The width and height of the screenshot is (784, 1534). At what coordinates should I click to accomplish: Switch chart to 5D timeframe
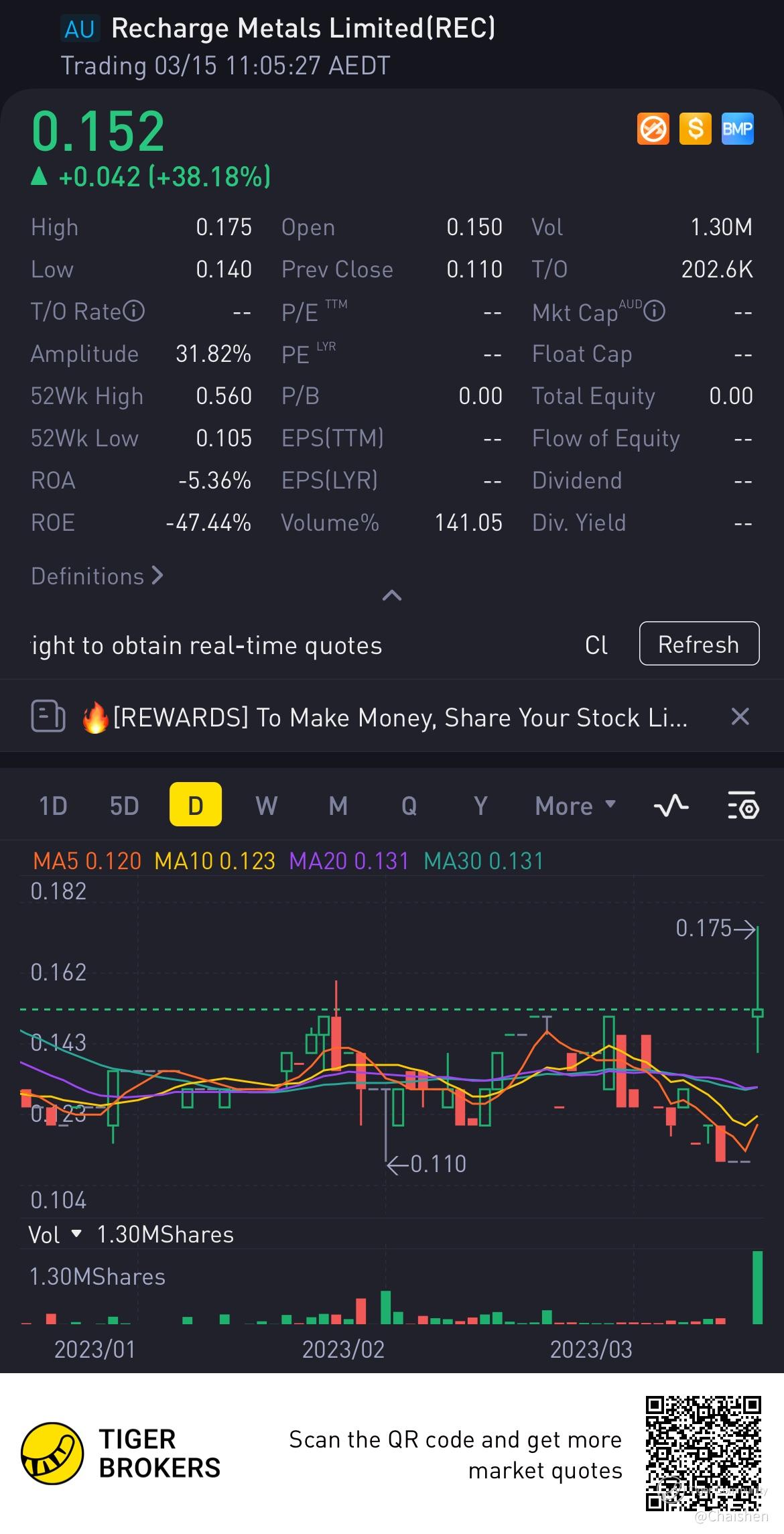(x=124, y=805)
